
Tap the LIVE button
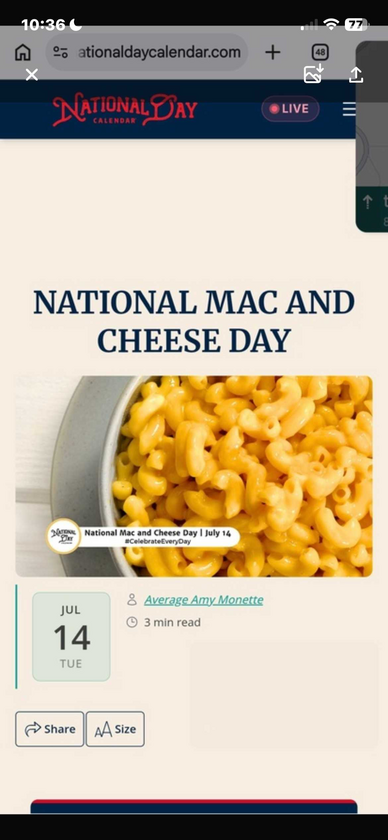[x=290, y=109]
